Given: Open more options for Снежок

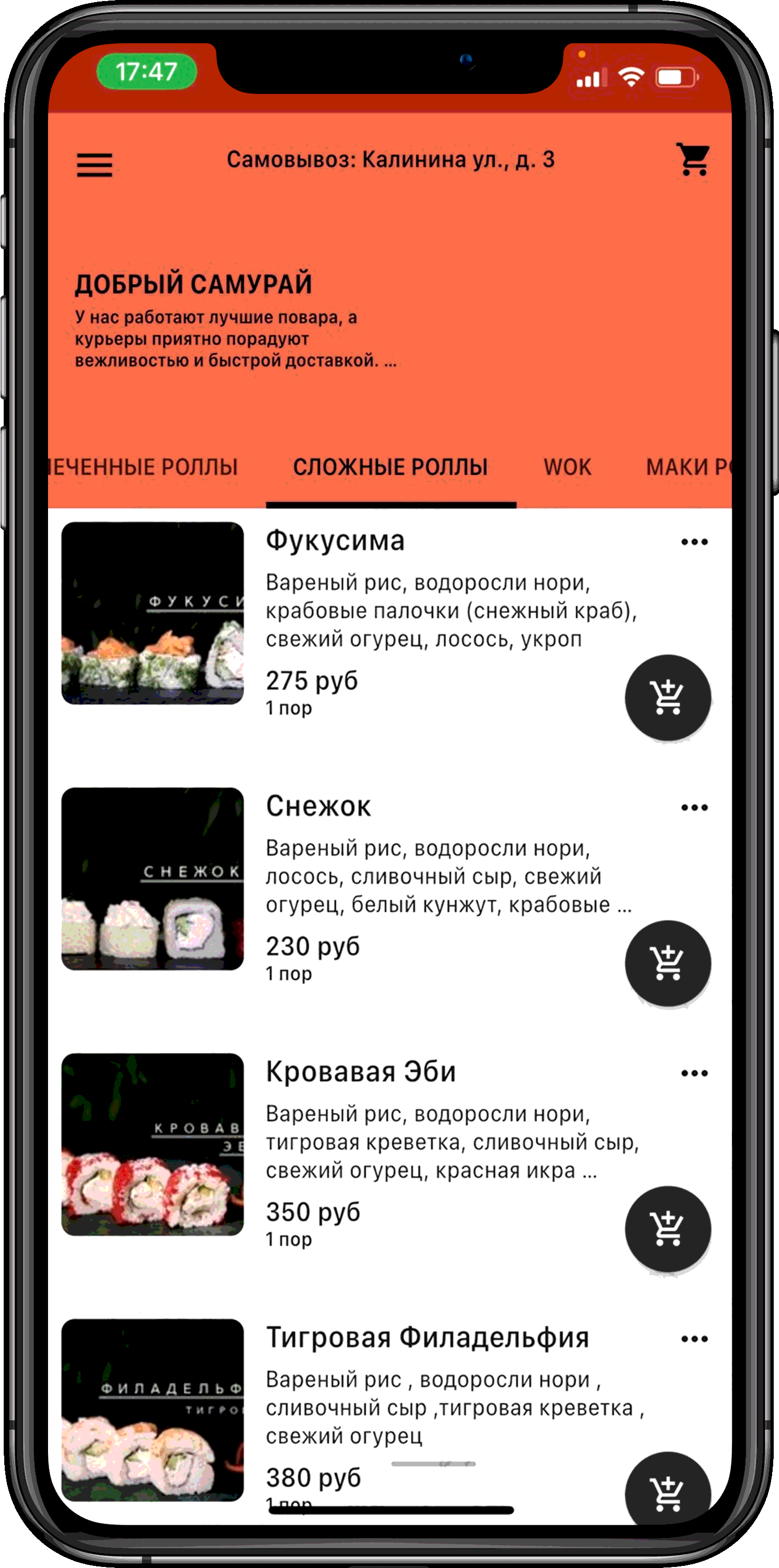Looking at the screenshot, I should pos(694,808).
